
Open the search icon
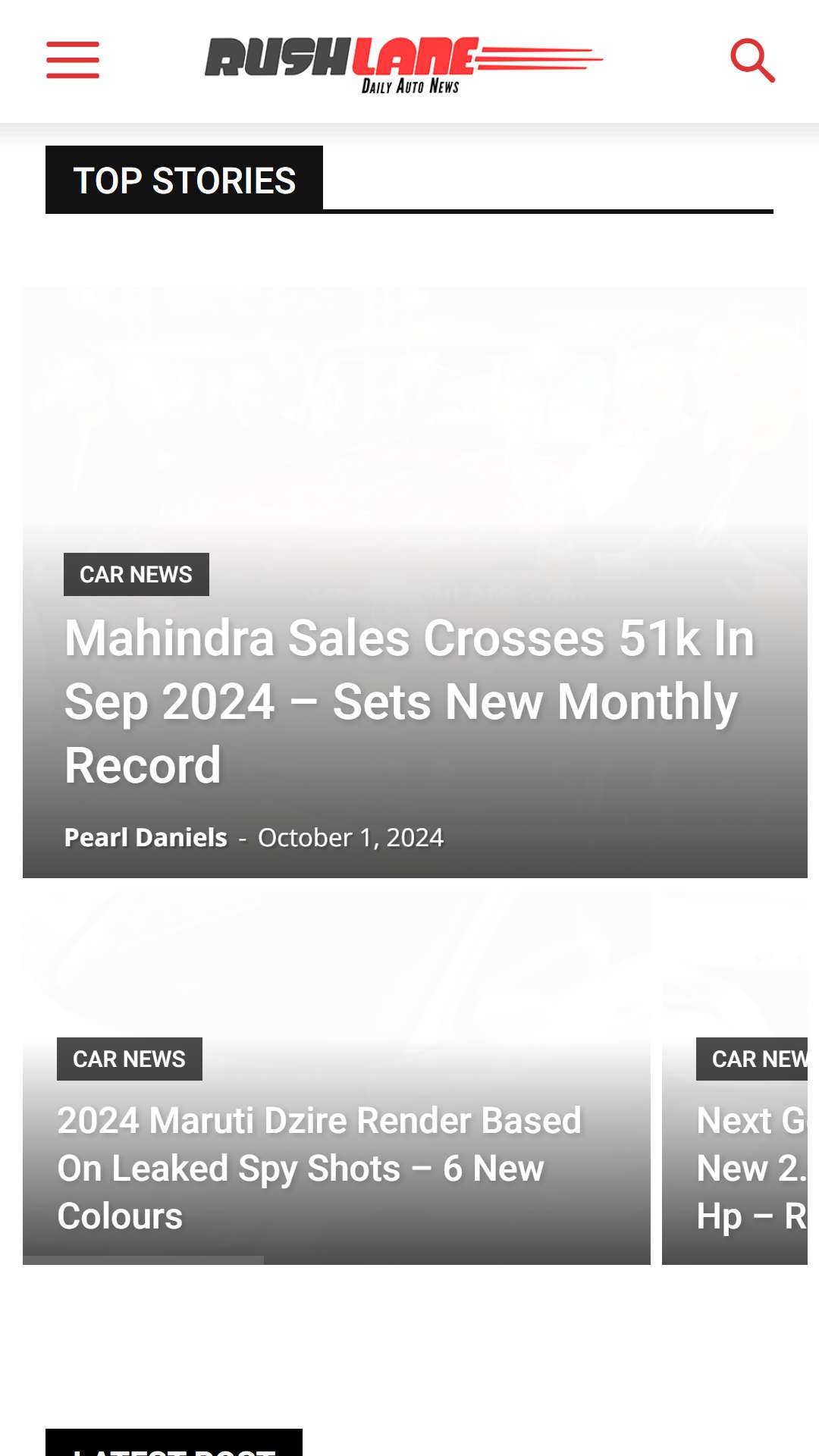752,61
